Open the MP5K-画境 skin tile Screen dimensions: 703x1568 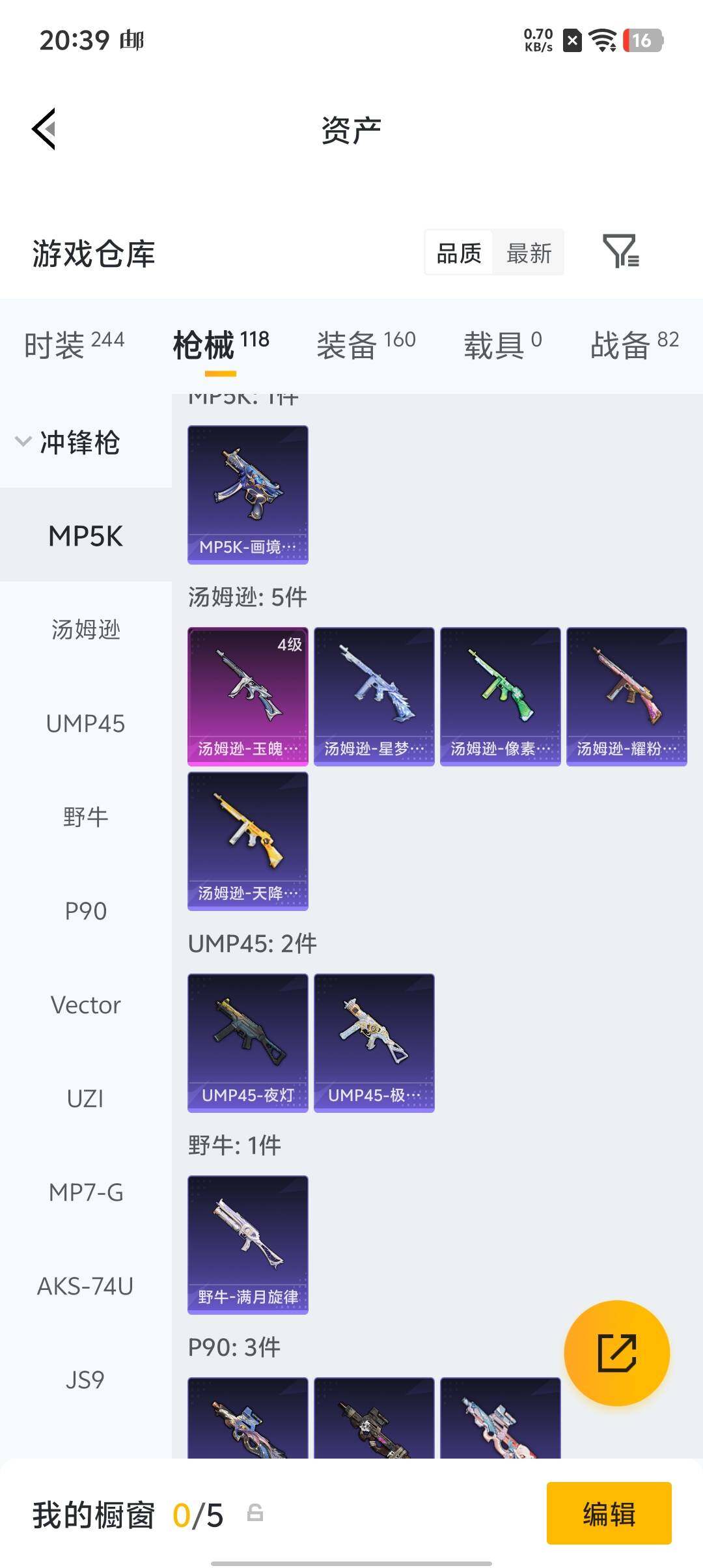pyautogui.click(x=248, y=495)
